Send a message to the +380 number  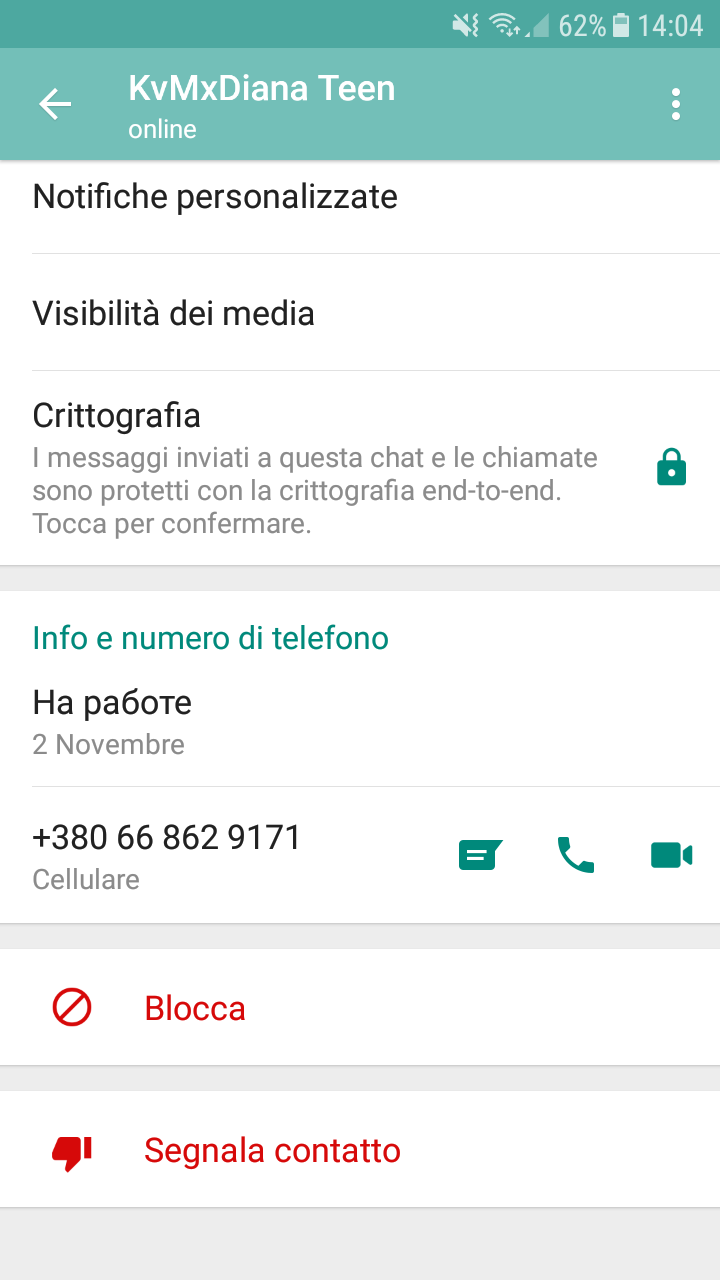[x=480, y=855]
